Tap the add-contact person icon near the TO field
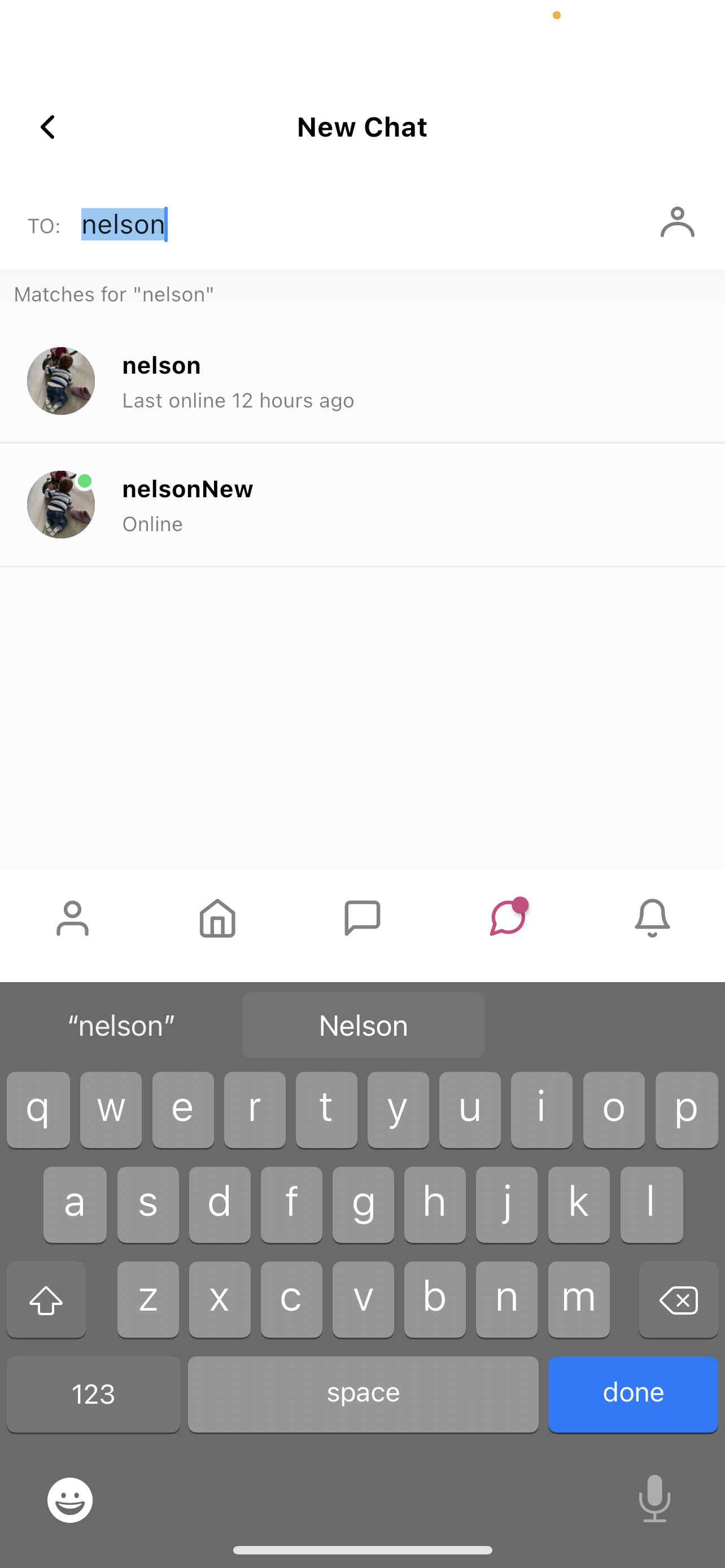Viewport: 725px width, 1568px height. tap(678, 223)
